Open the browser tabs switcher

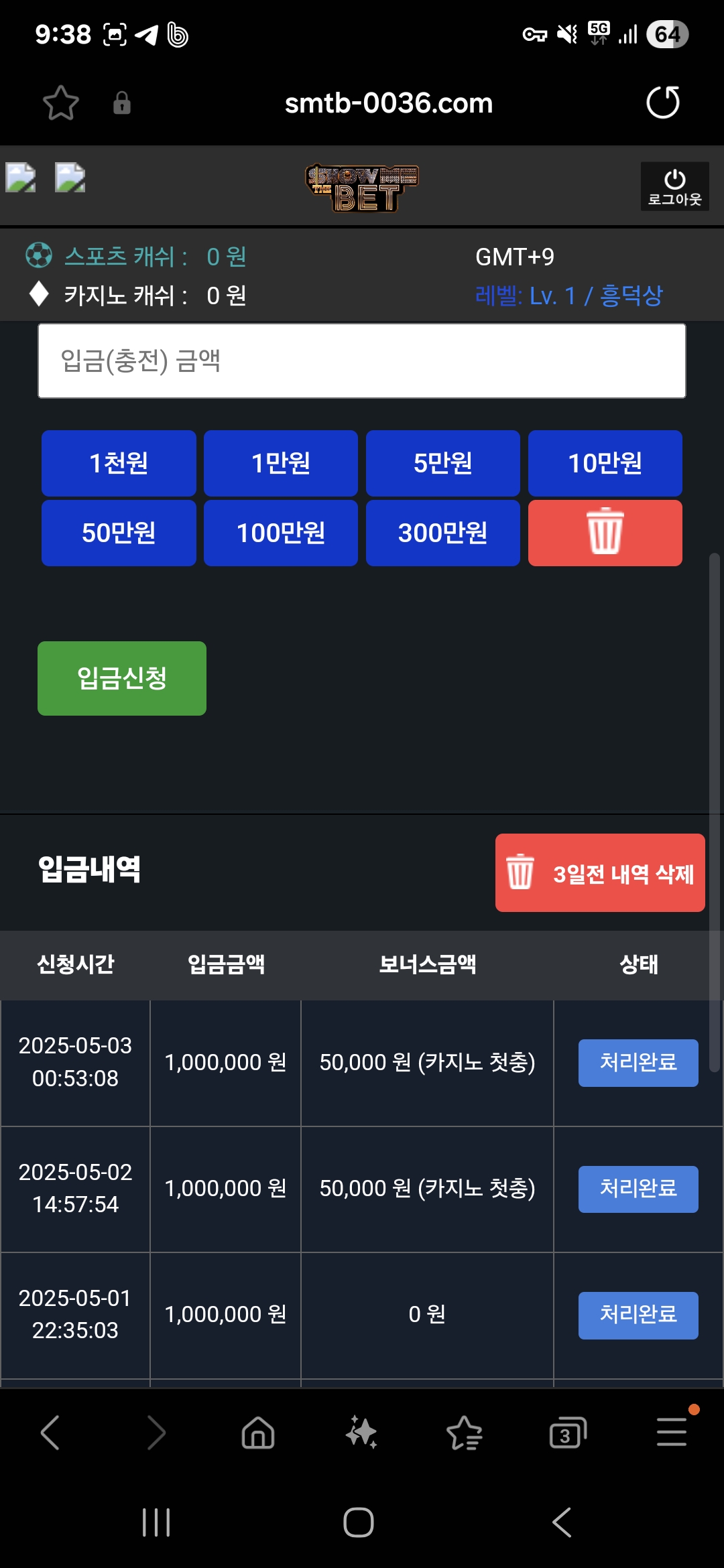(x=568, y=1433)
